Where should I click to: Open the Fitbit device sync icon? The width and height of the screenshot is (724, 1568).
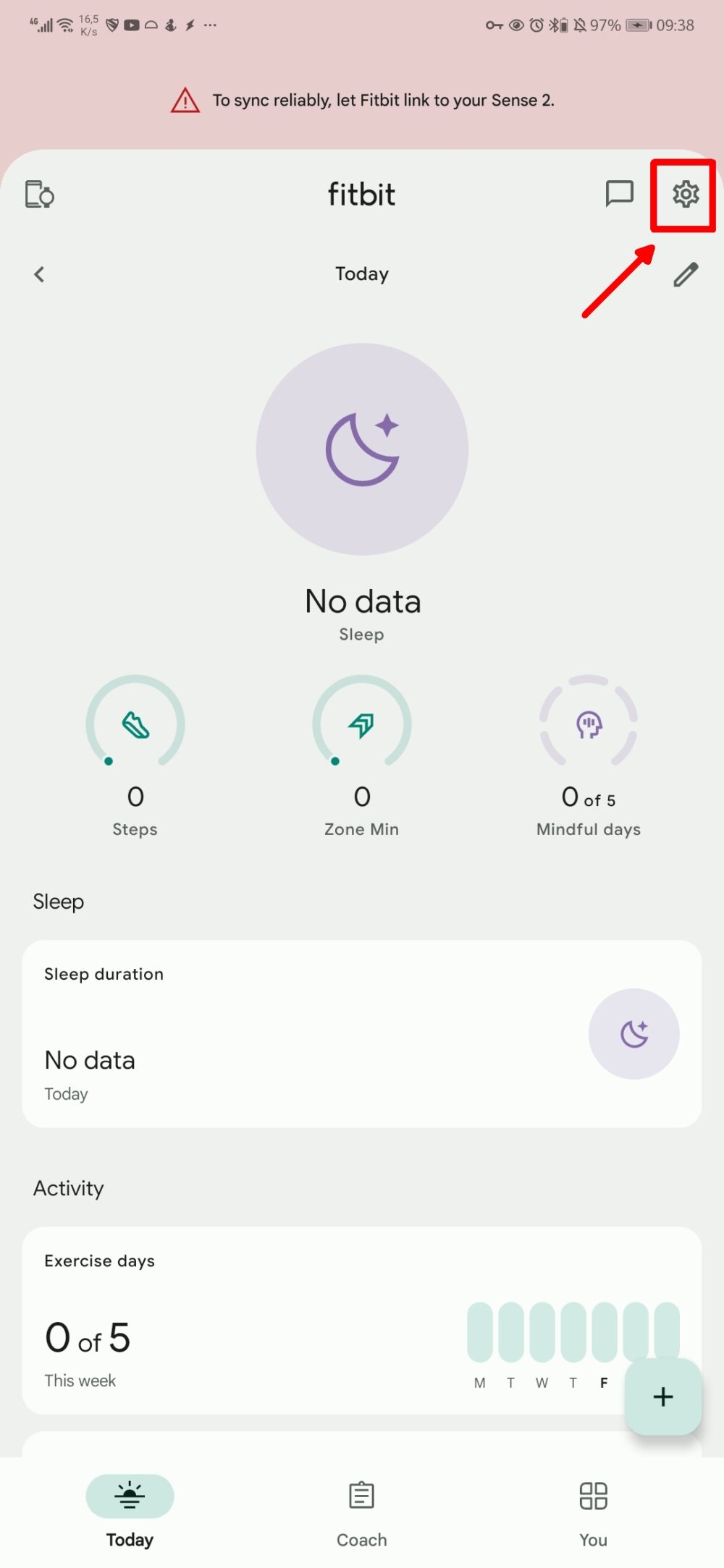click(x=39, y=194)
